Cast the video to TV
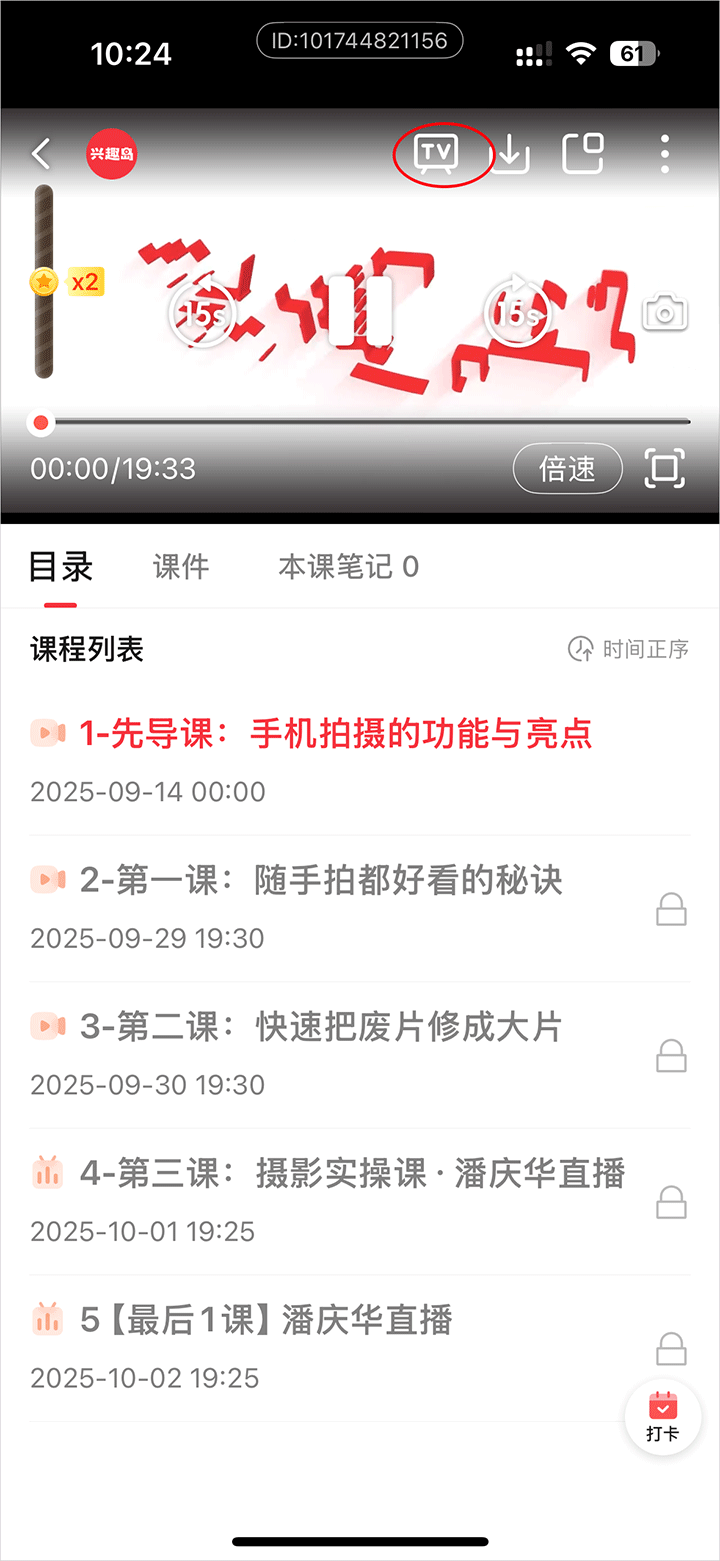This screenshot has width=720, height=1561. click(x=436, y=153)
